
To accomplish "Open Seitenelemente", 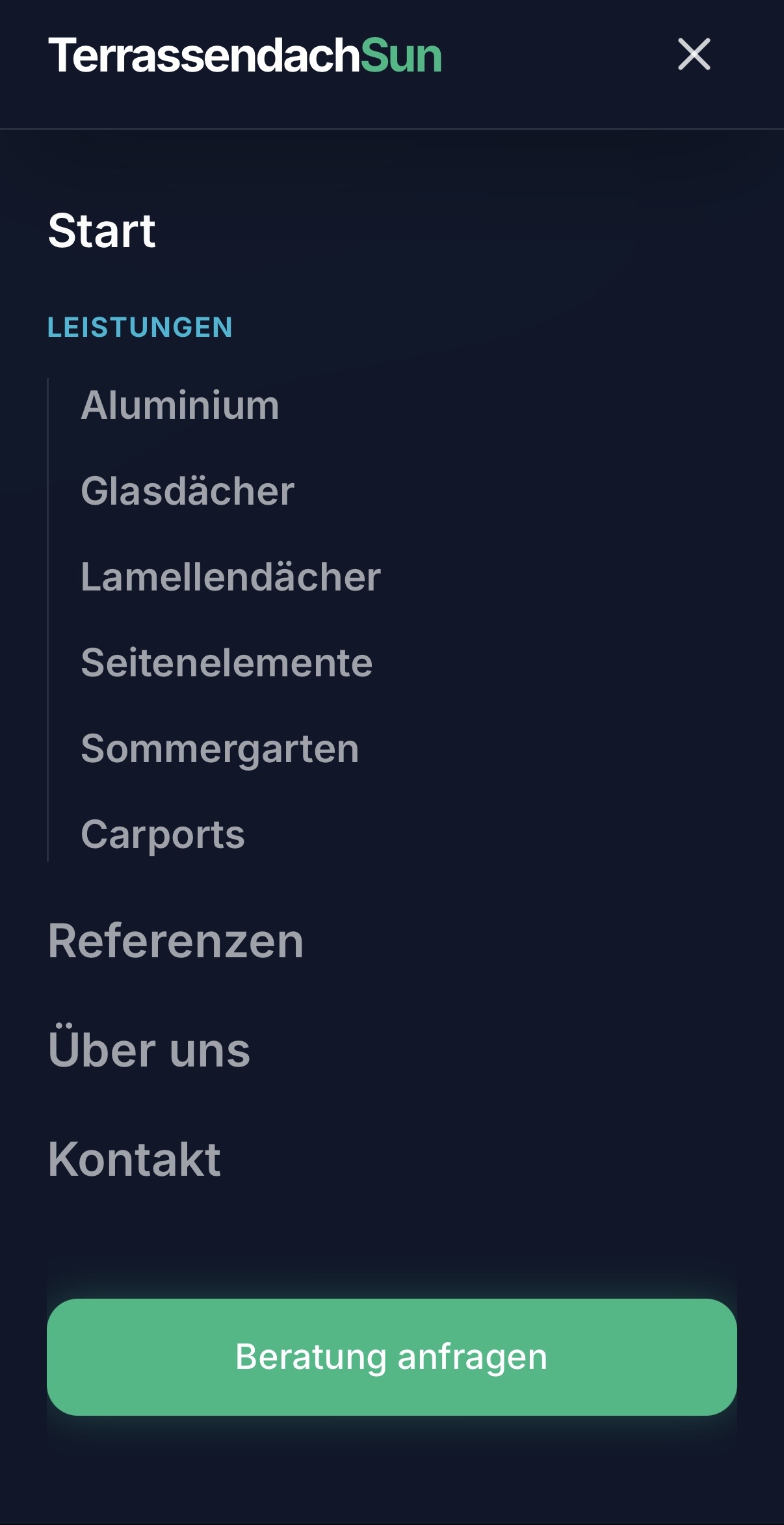I will (x=226, y=663).
